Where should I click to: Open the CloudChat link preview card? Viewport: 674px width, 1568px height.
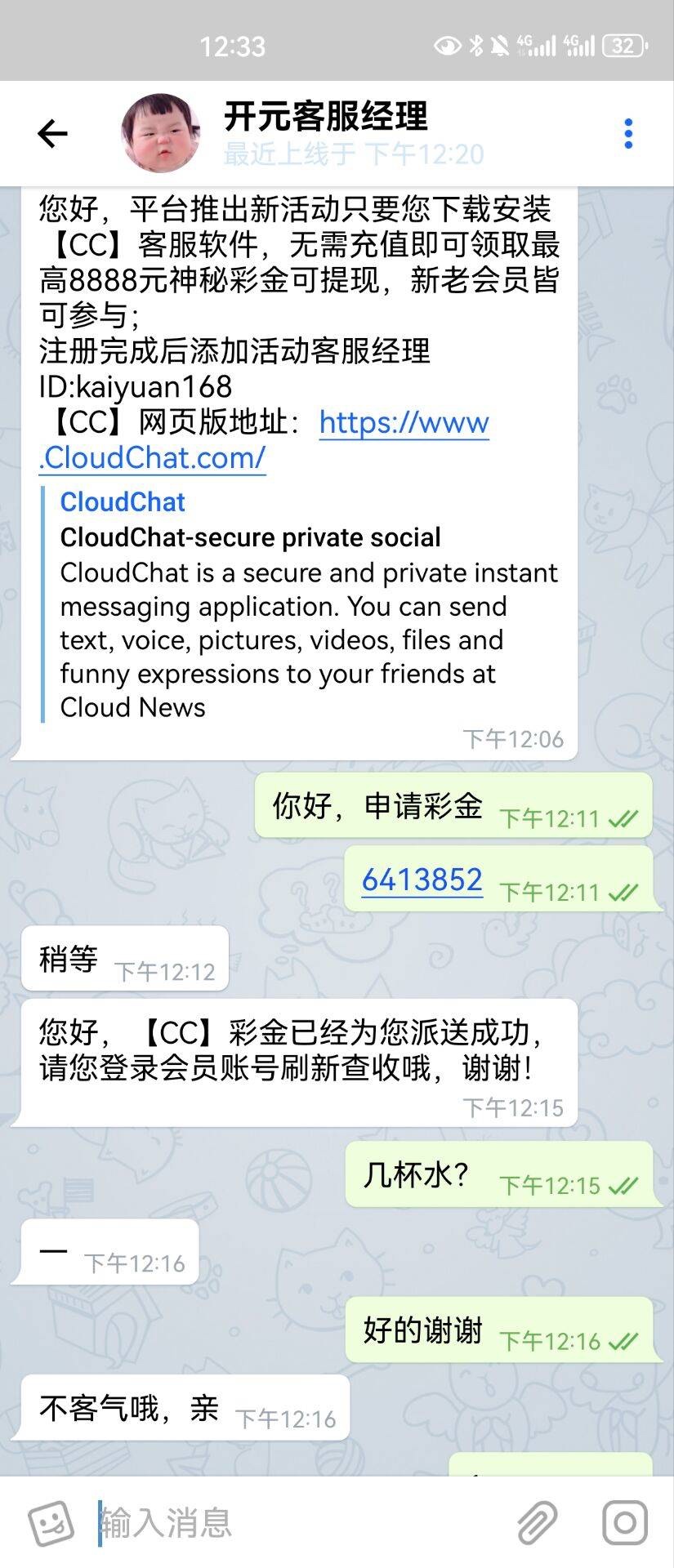pyautogui.click(x=307, y=606)
